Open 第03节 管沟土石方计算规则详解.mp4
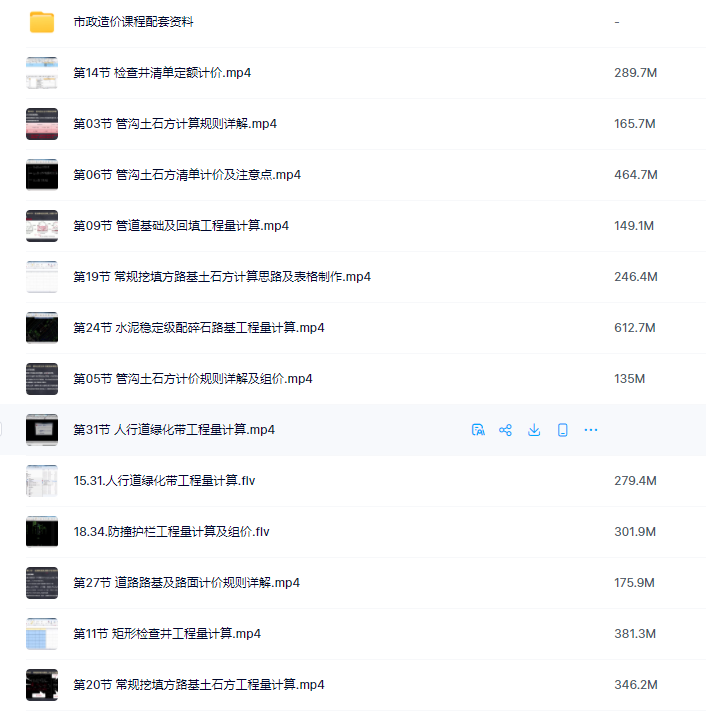The image size is (706, 720). click(x=175, y=124)
